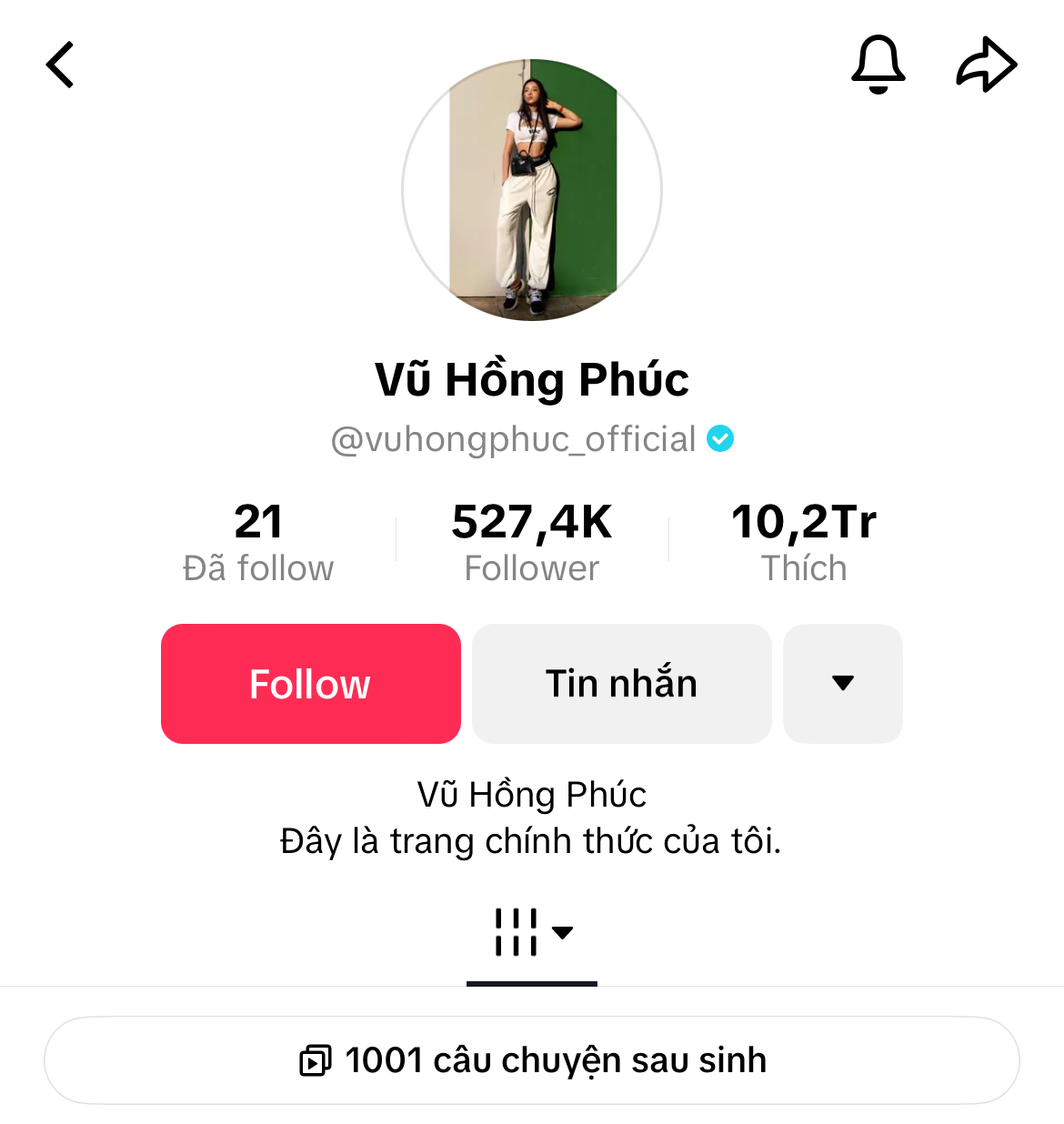
Task: Open notifications via the bell icon
Action: click(878, 64)
